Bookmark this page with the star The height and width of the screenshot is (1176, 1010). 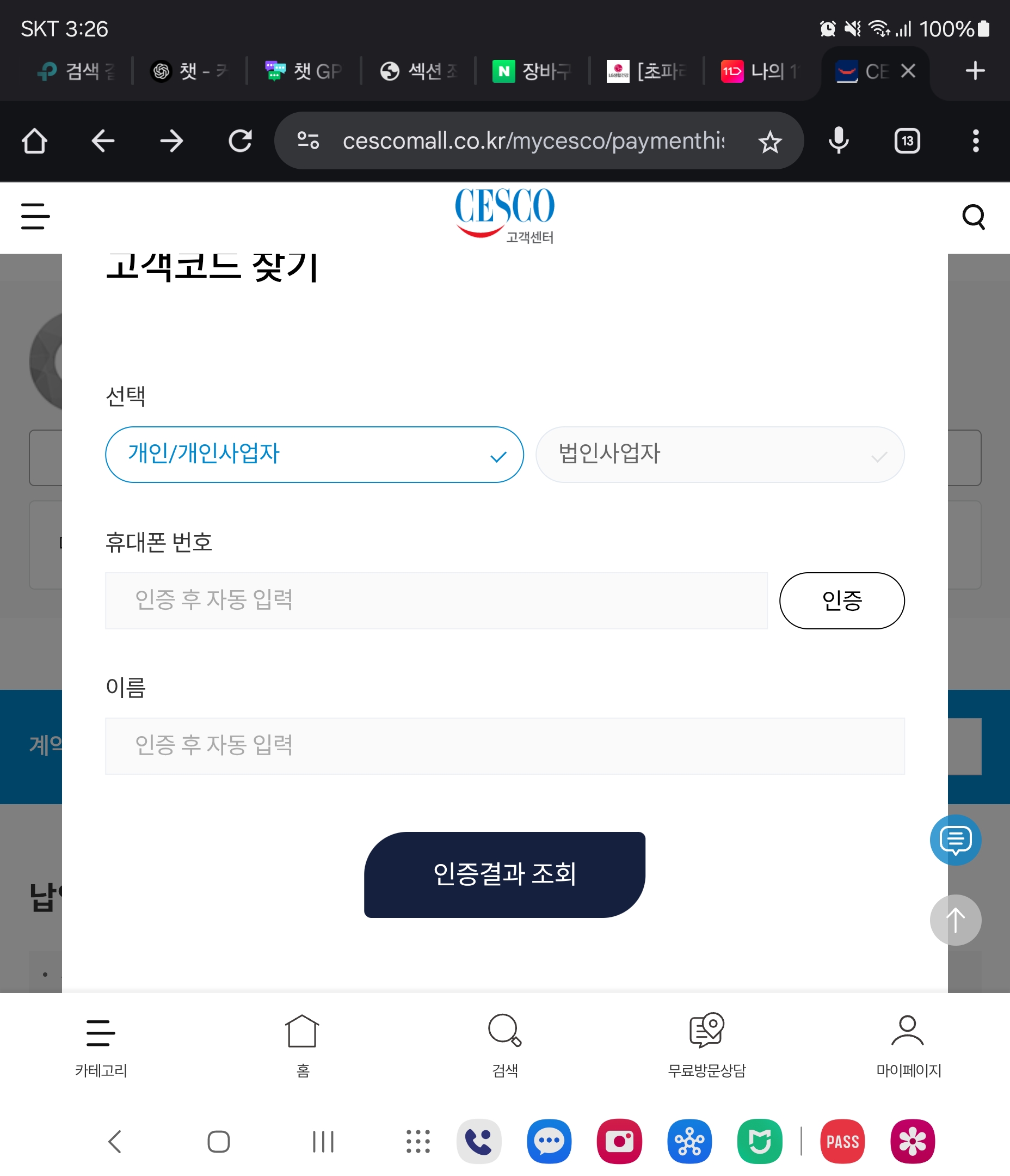(769, 142)
